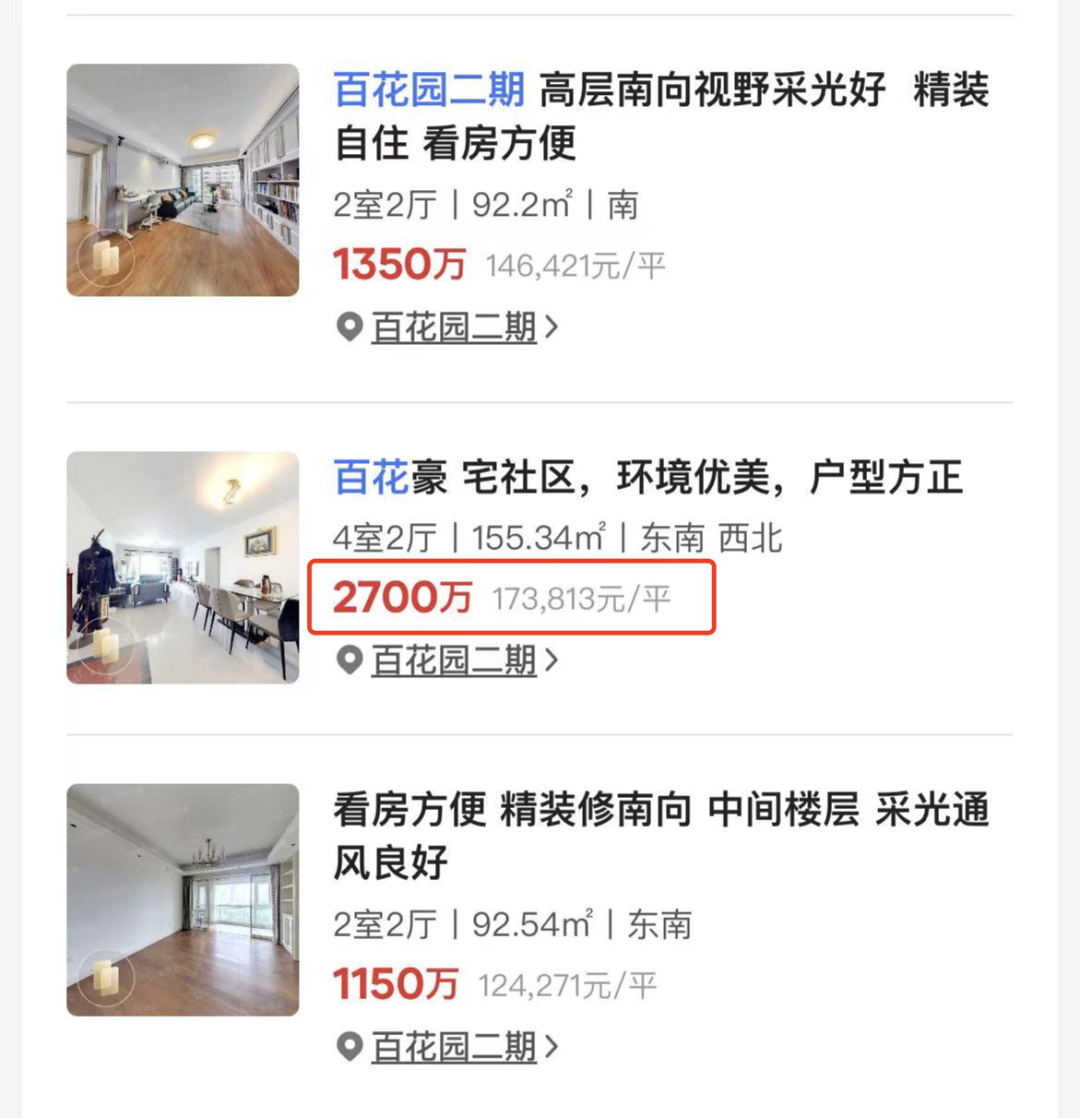Open the 百花豪宅社区 2700万 listing
The image size is (1080, 1118).
tap(648, 478)
